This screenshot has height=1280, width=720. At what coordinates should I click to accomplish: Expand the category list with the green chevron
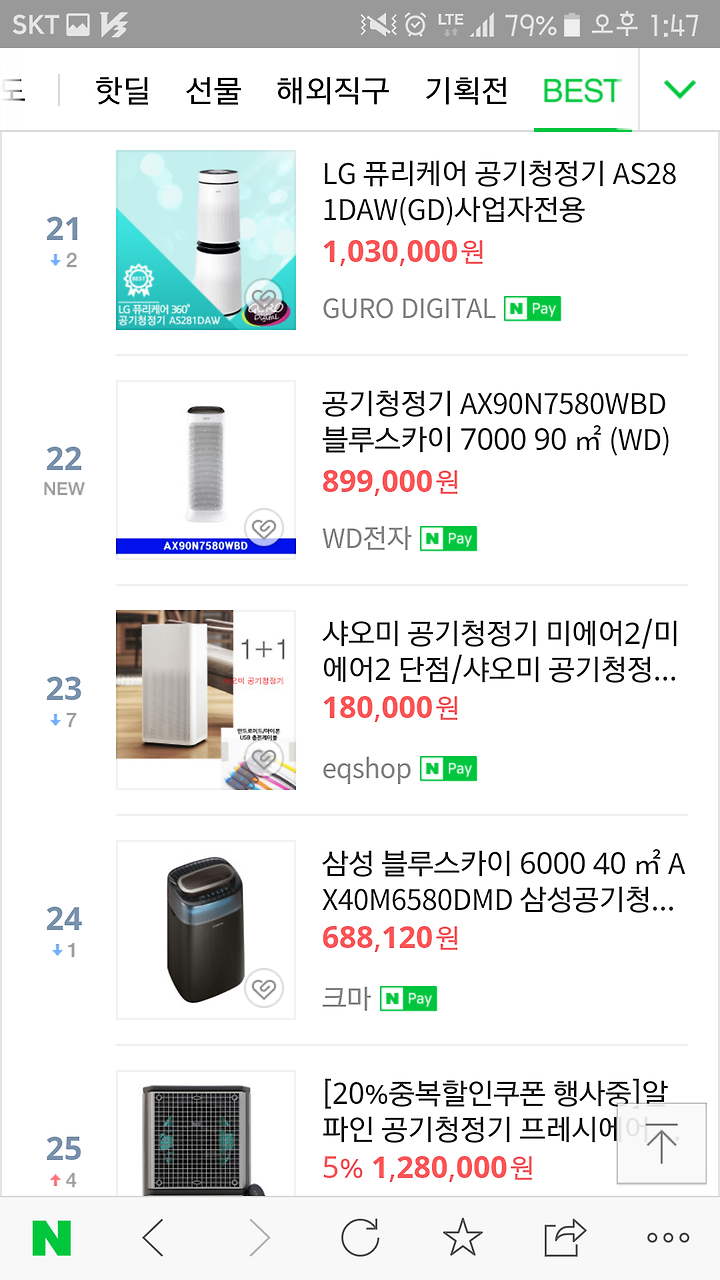(679, 90)
